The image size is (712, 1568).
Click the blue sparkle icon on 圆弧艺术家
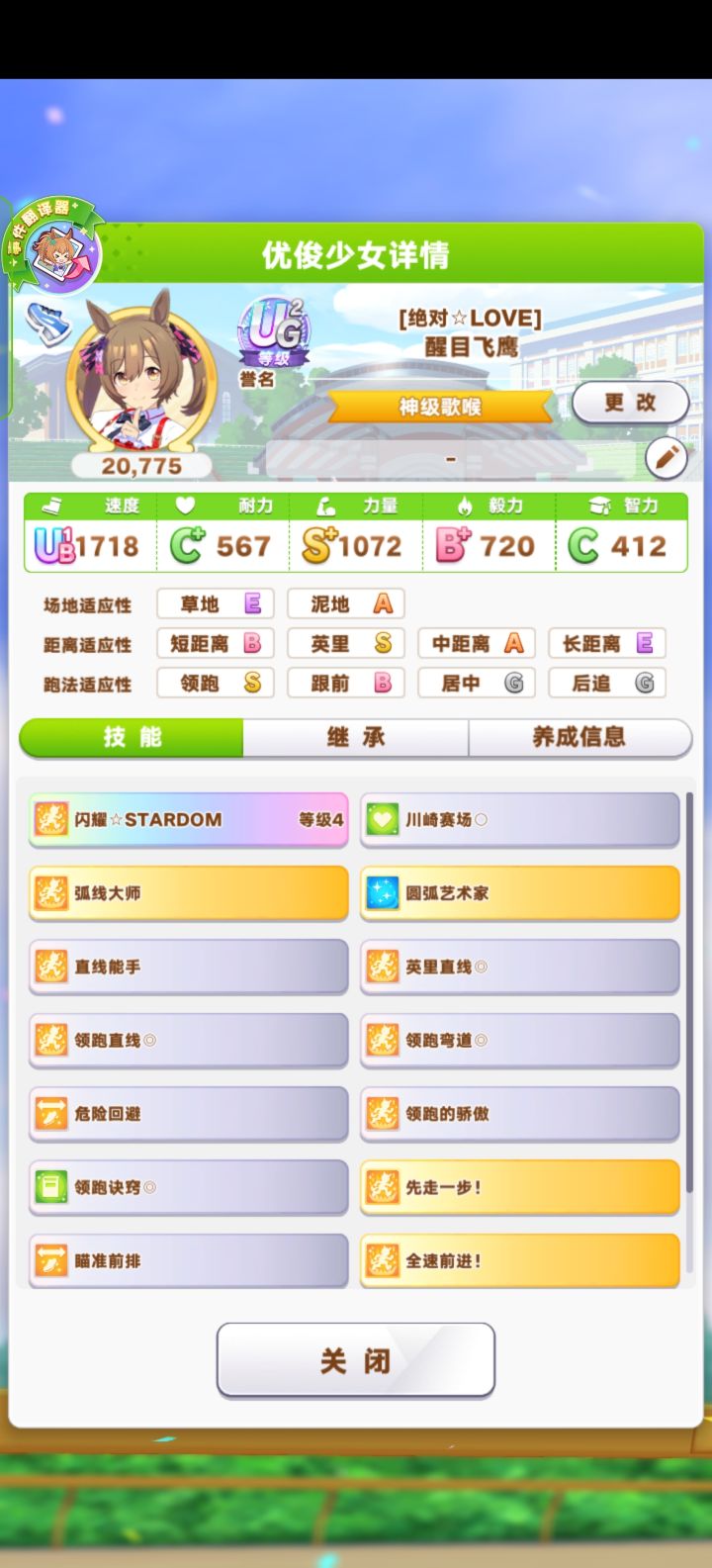385,892
